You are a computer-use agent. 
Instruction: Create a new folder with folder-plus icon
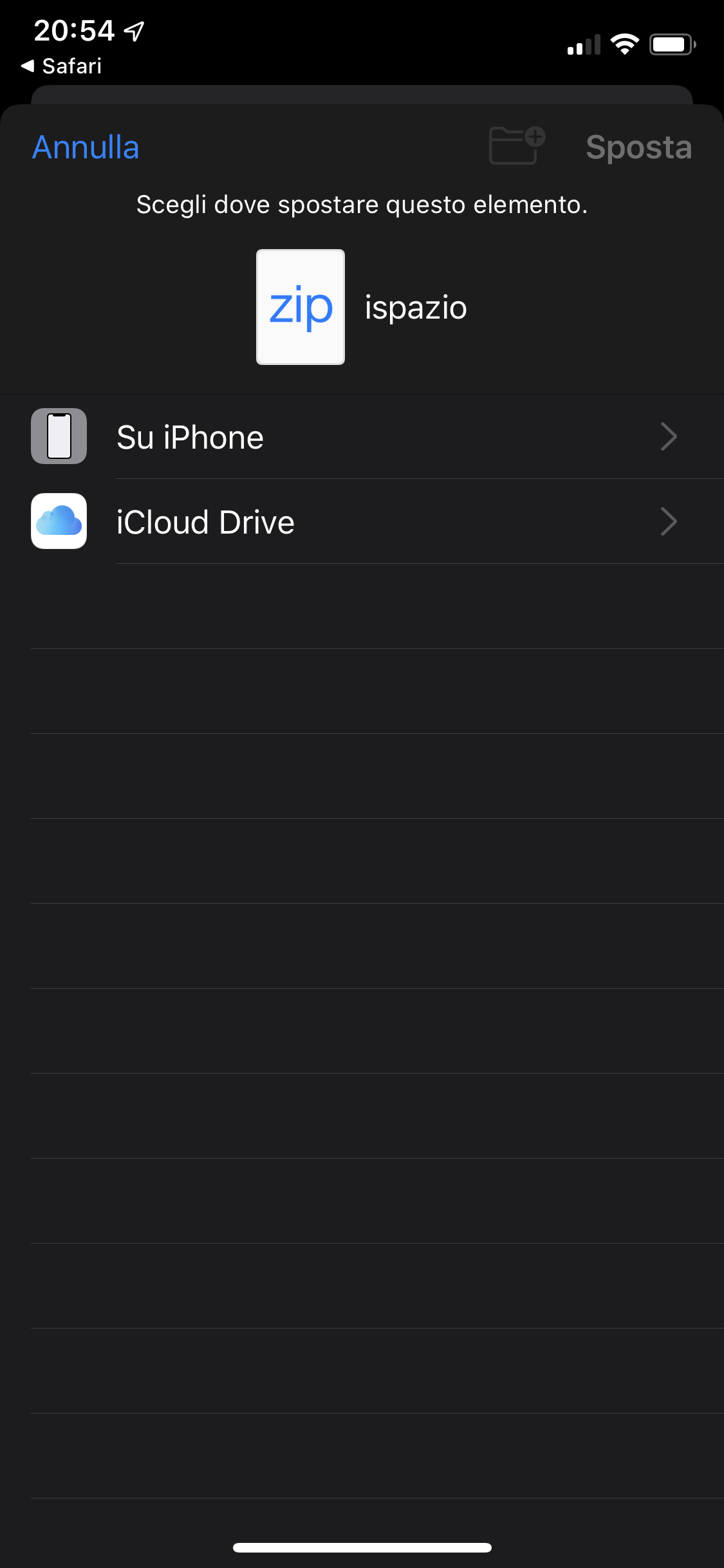(517, 145)
